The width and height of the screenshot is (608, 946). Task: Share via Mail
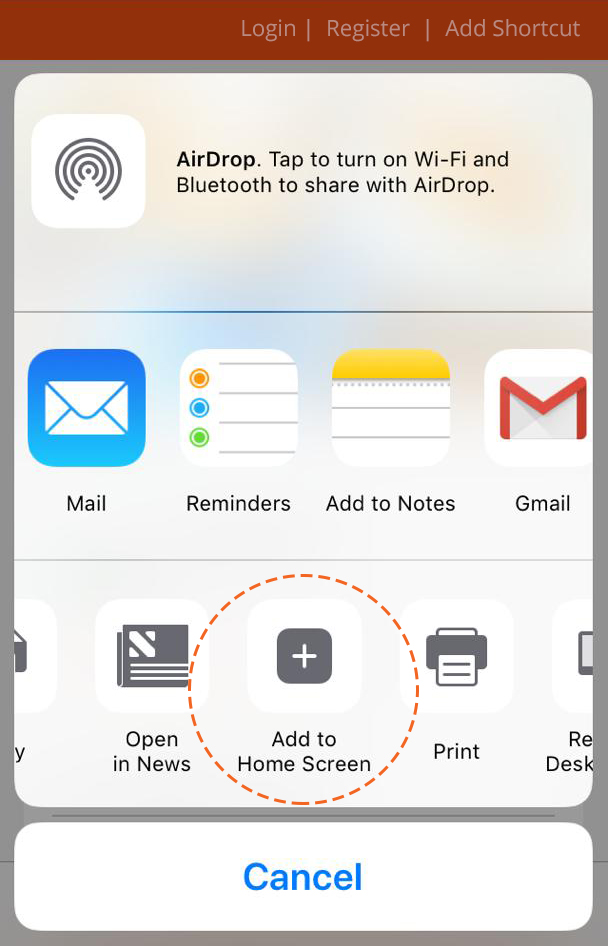(87, 408)
